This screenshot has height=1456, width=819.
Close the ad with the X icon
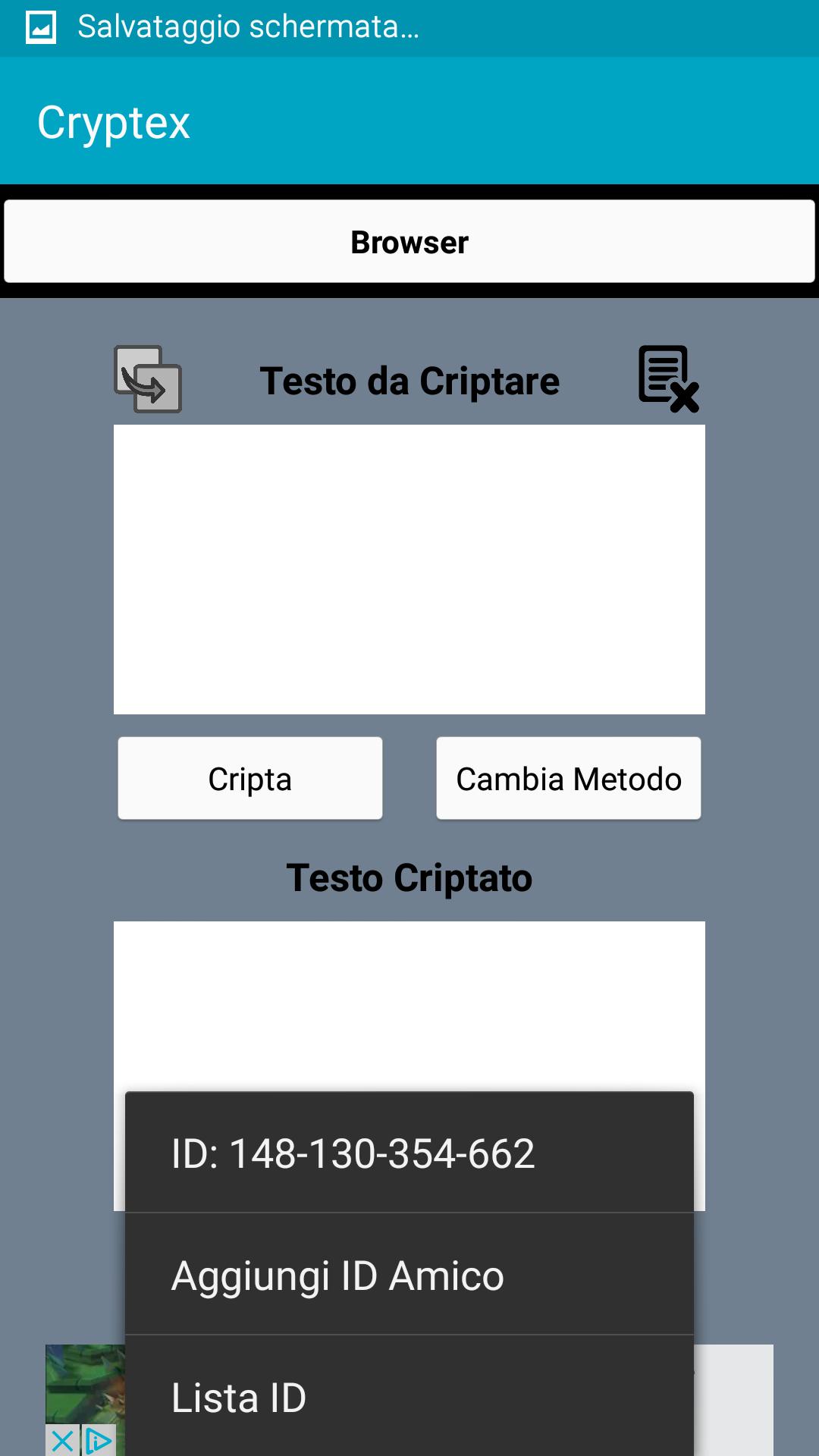(x=62, y=1440)
